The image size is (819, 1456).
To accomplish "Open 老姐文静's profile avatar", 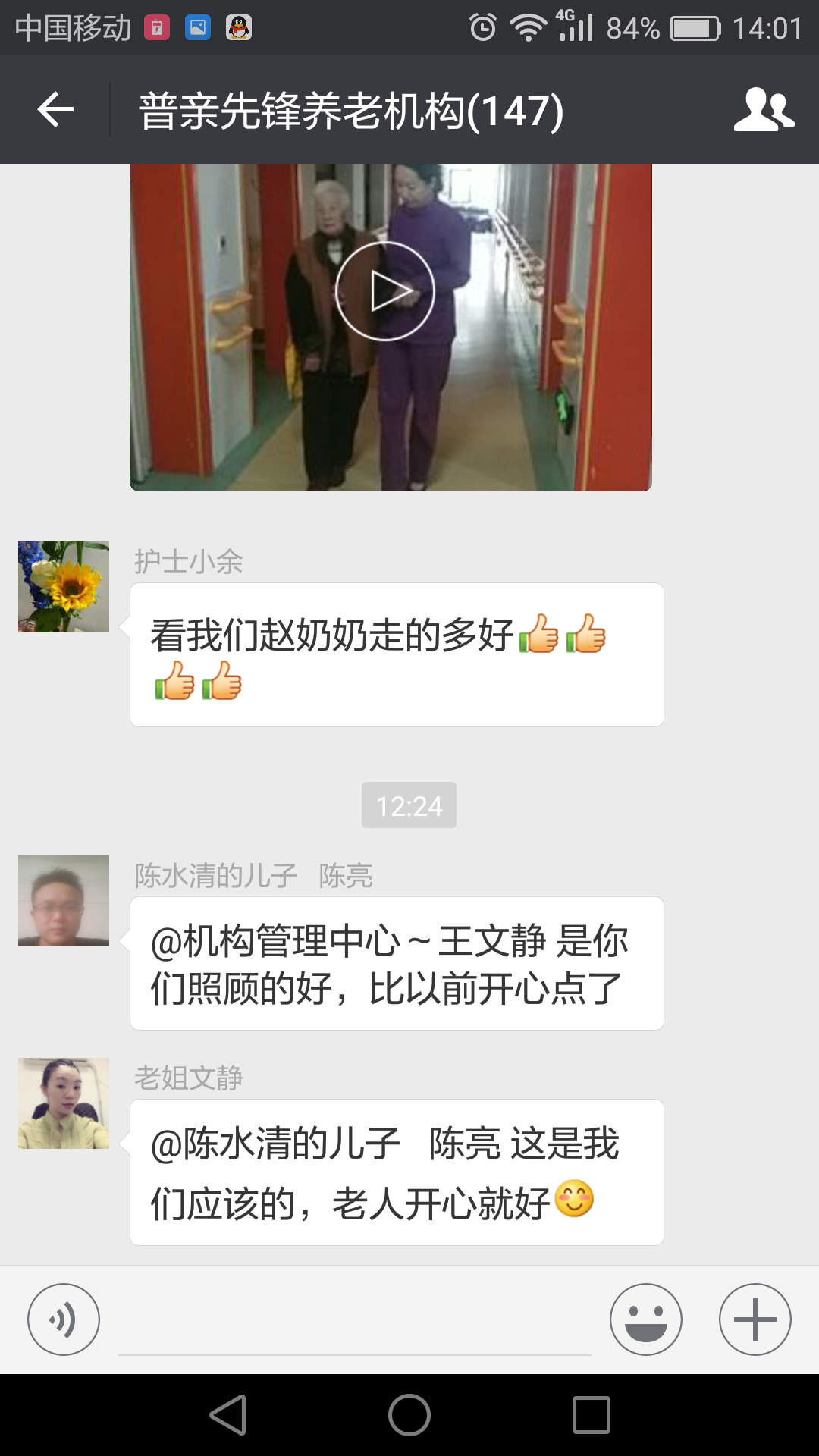I will coord(64,1103).
